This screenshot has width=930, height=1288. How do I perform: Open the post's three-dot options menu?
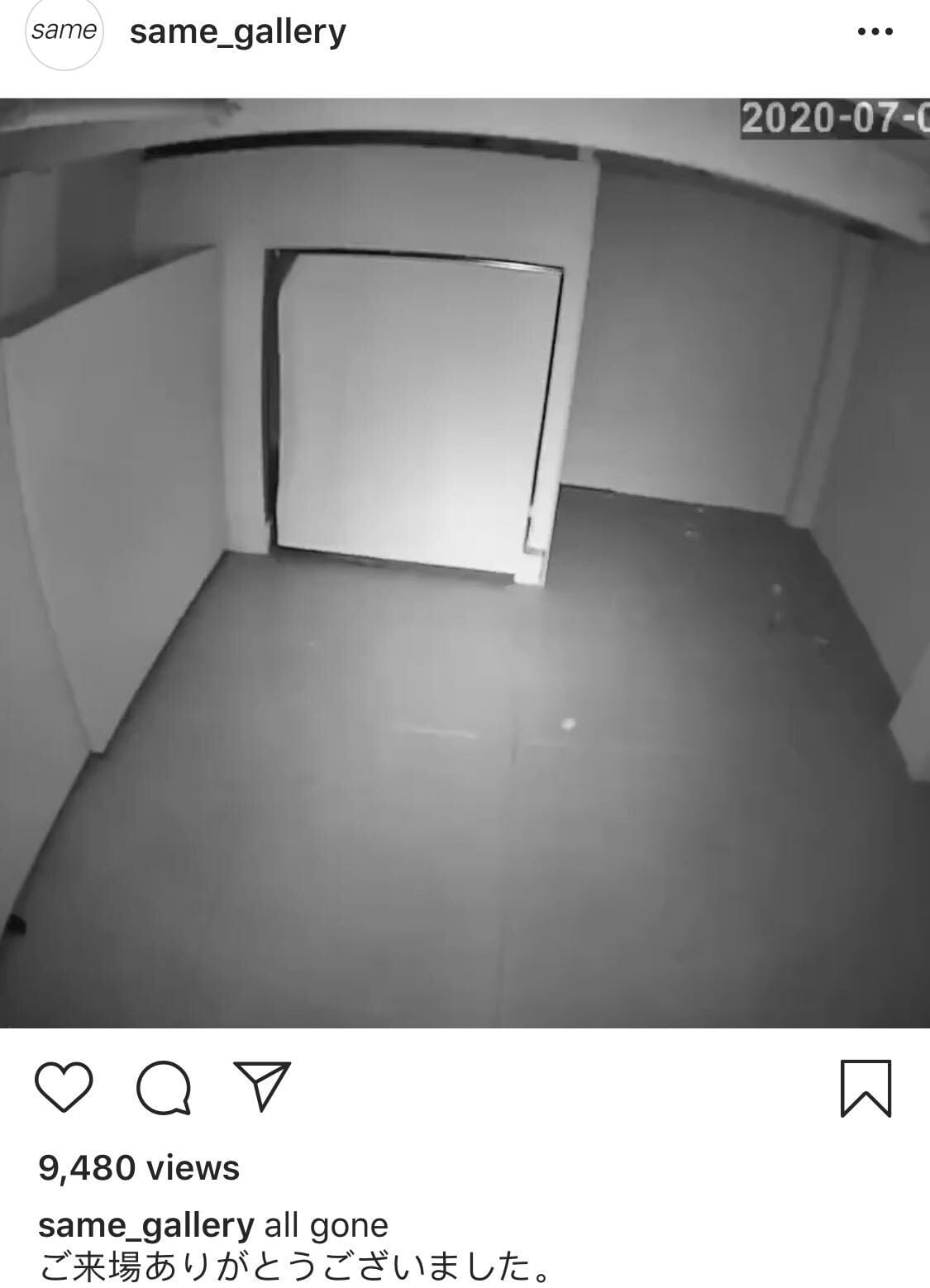pos(875,32)
